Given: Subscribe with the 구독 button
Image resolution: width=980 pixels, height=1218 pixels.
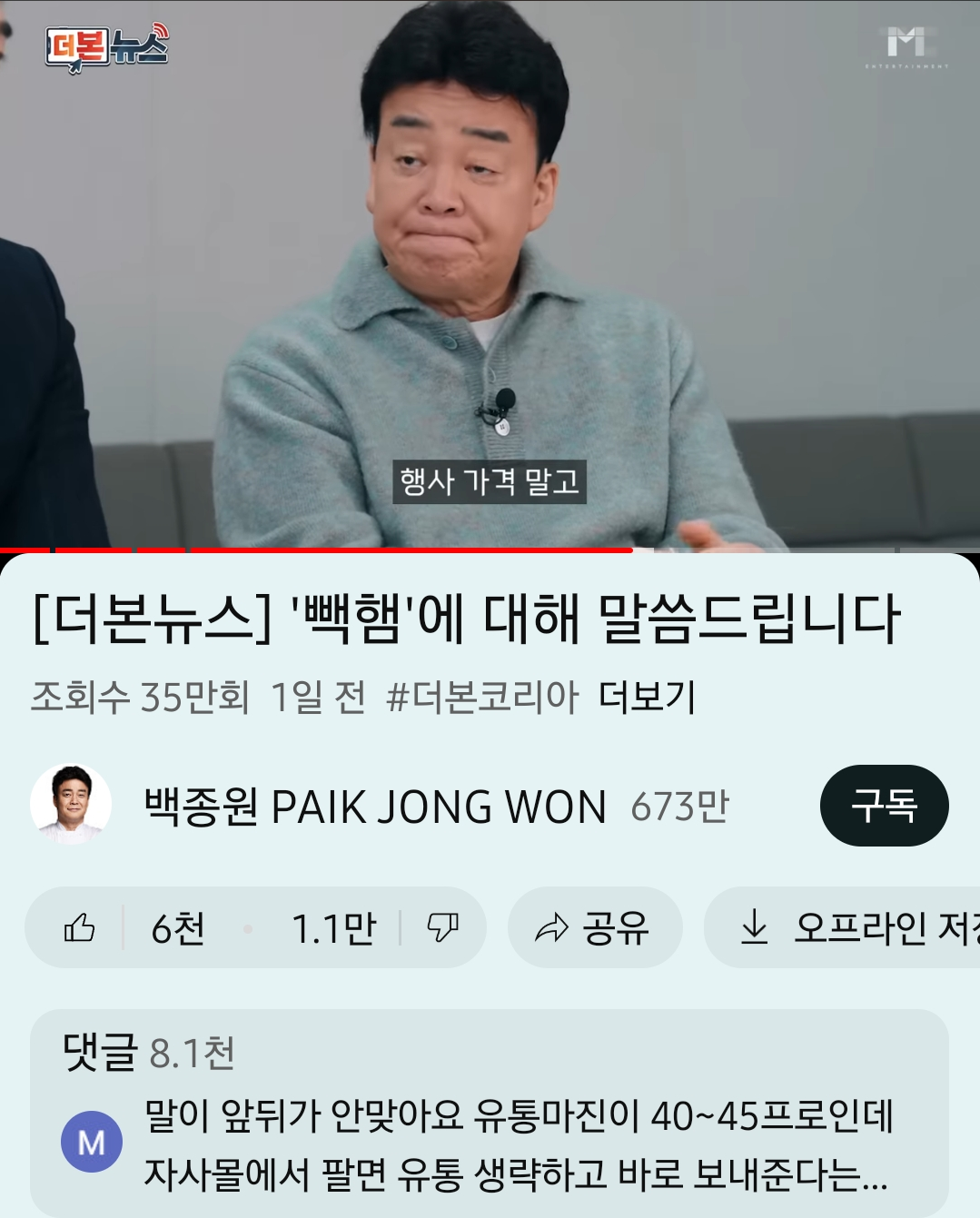Looking at the screenshot, I should click(883, 806).
